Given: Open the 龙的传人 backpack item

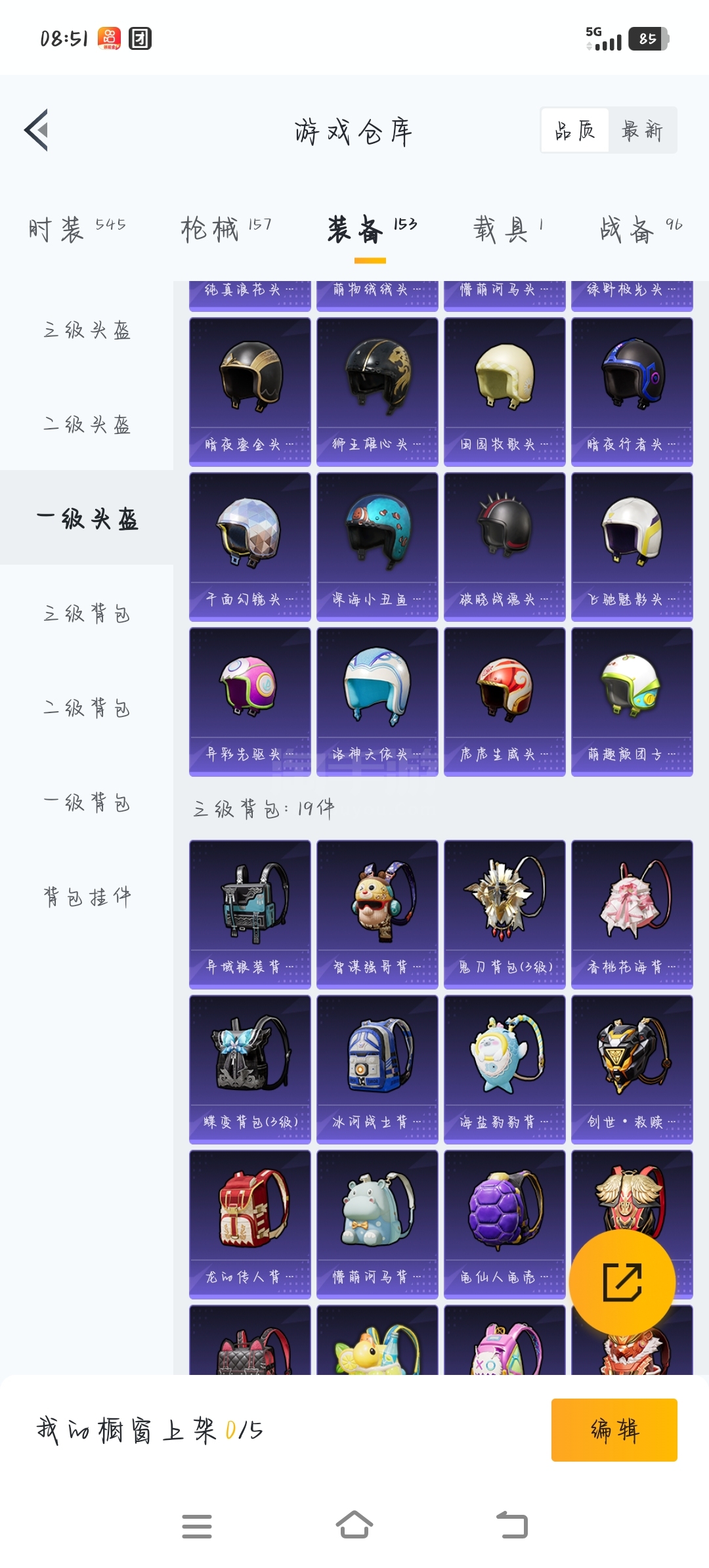Looking at the screenshot, I should [250, 1225].
